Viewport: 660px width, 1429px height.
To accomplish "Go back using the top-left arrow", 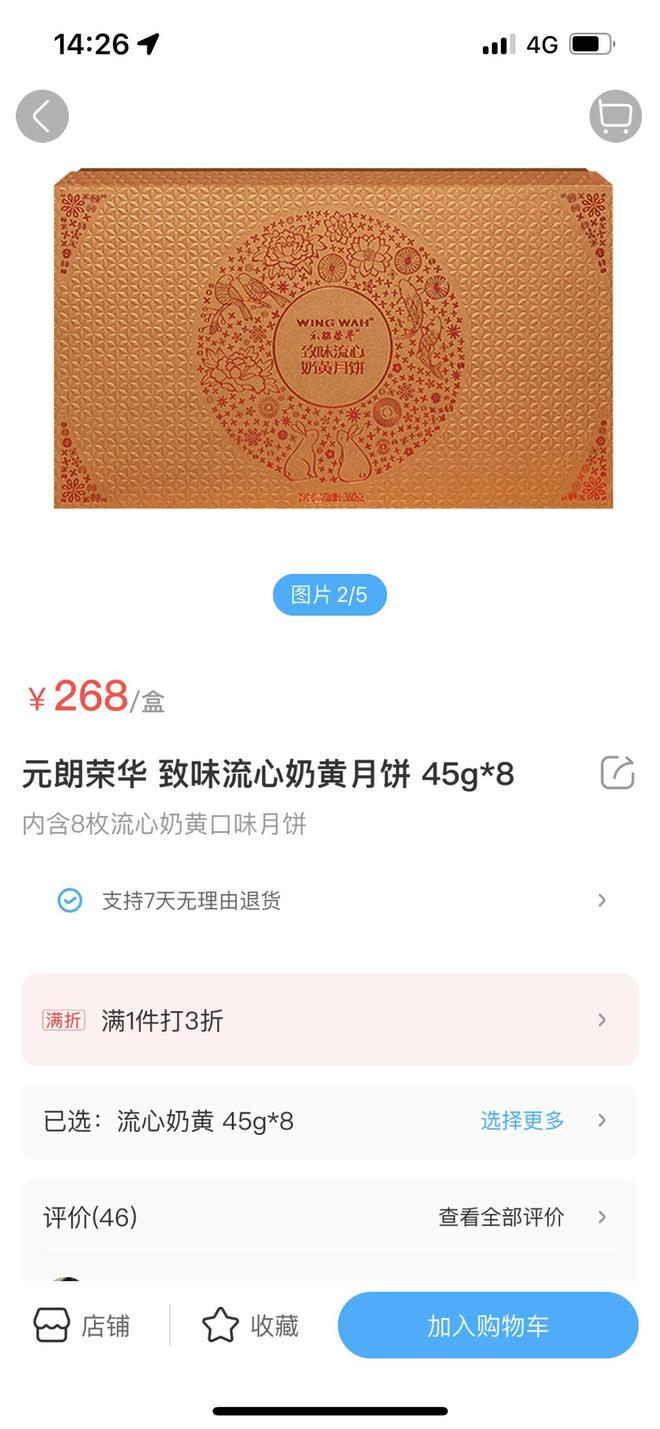I will coord(42,117).
